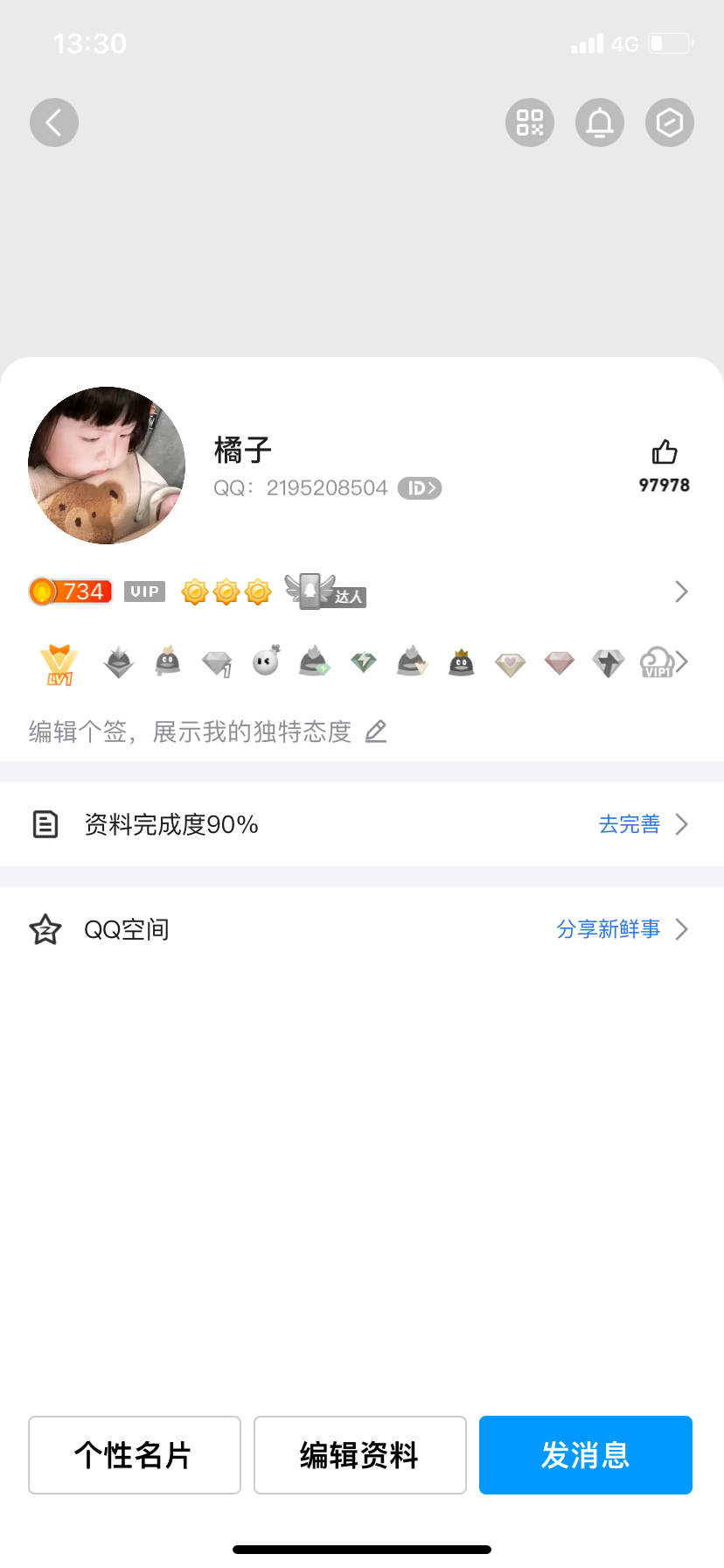Screen dimensions: 724x1568
Task: Like the profile with thumbs-up
Action: coord(665,453)
